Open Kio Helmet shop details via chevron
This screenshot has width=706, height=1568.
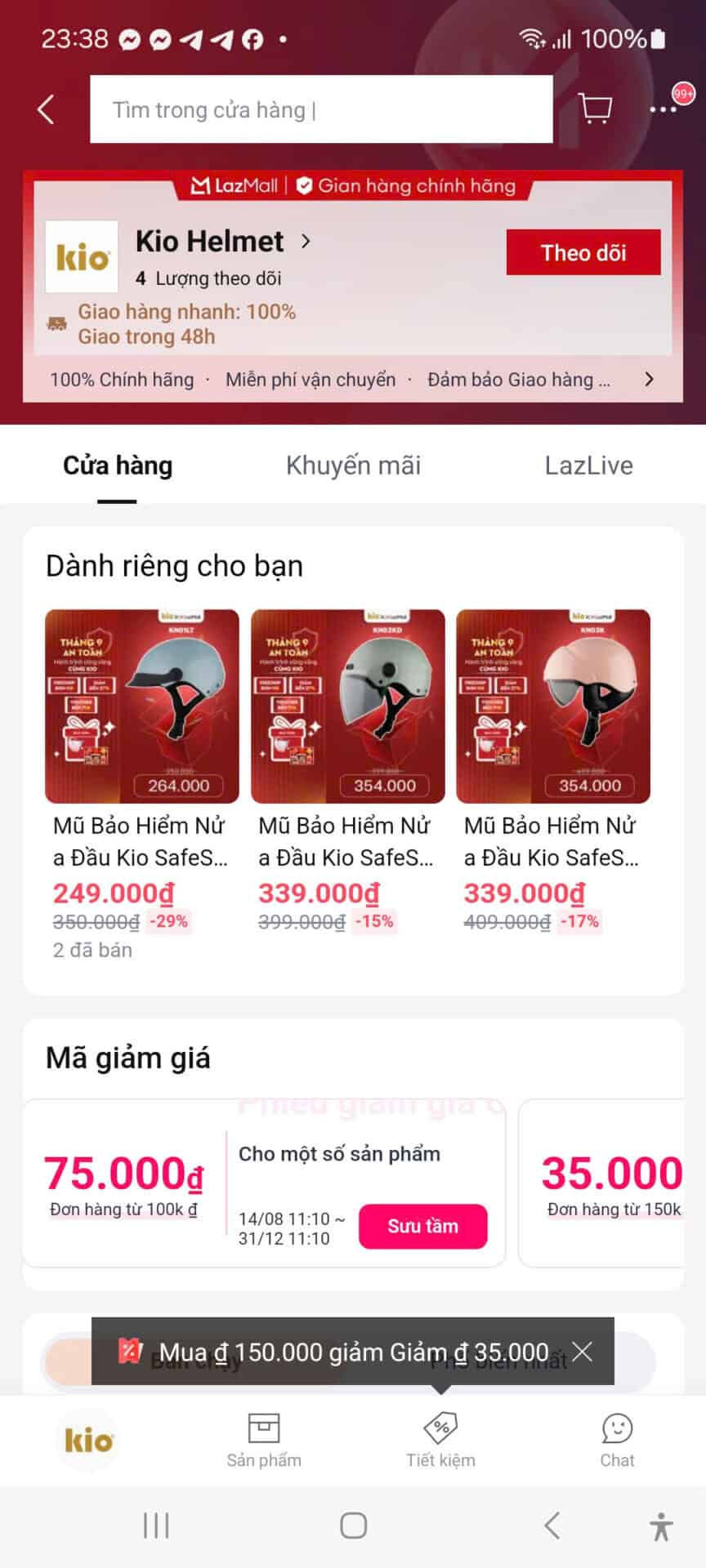click(306, 242)
